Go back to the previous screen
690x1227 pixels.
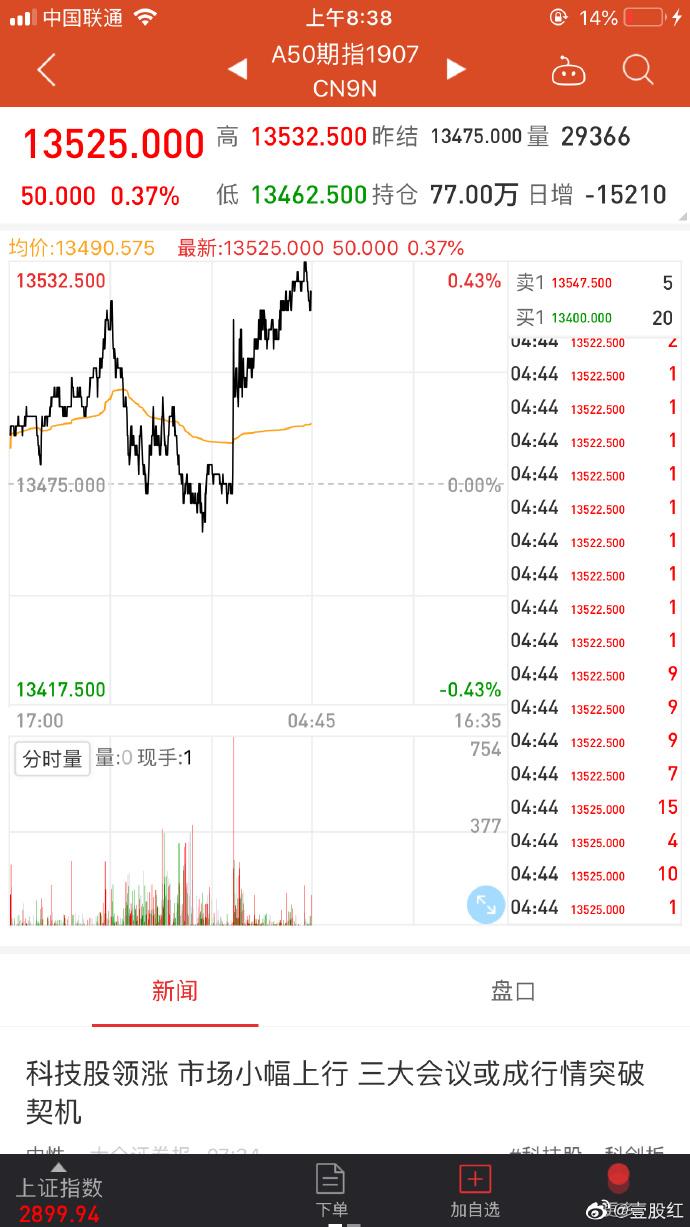[x=46, y=70]
